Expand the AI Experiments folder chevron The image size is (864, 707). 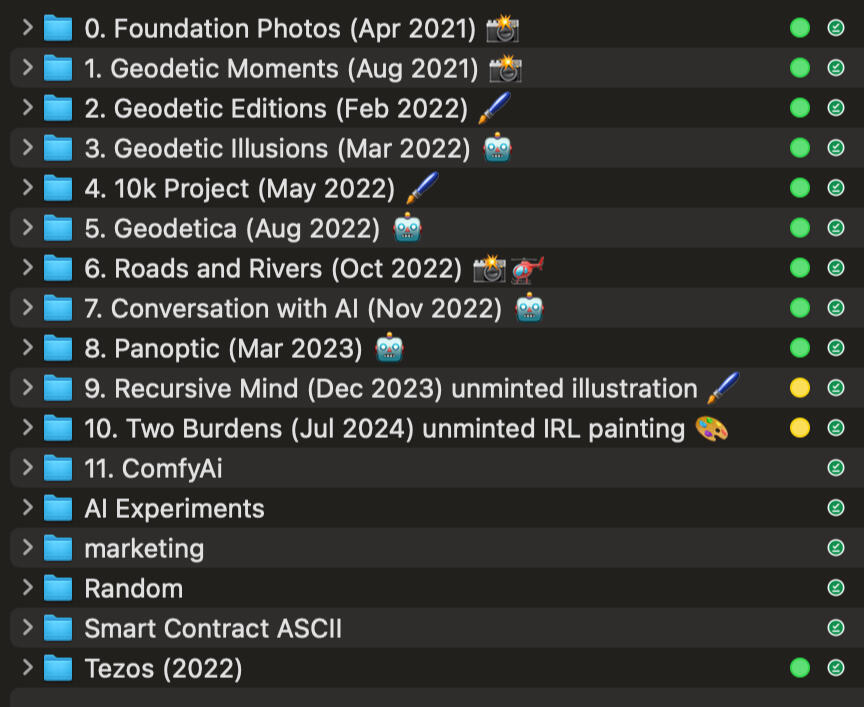click(27, 508)
